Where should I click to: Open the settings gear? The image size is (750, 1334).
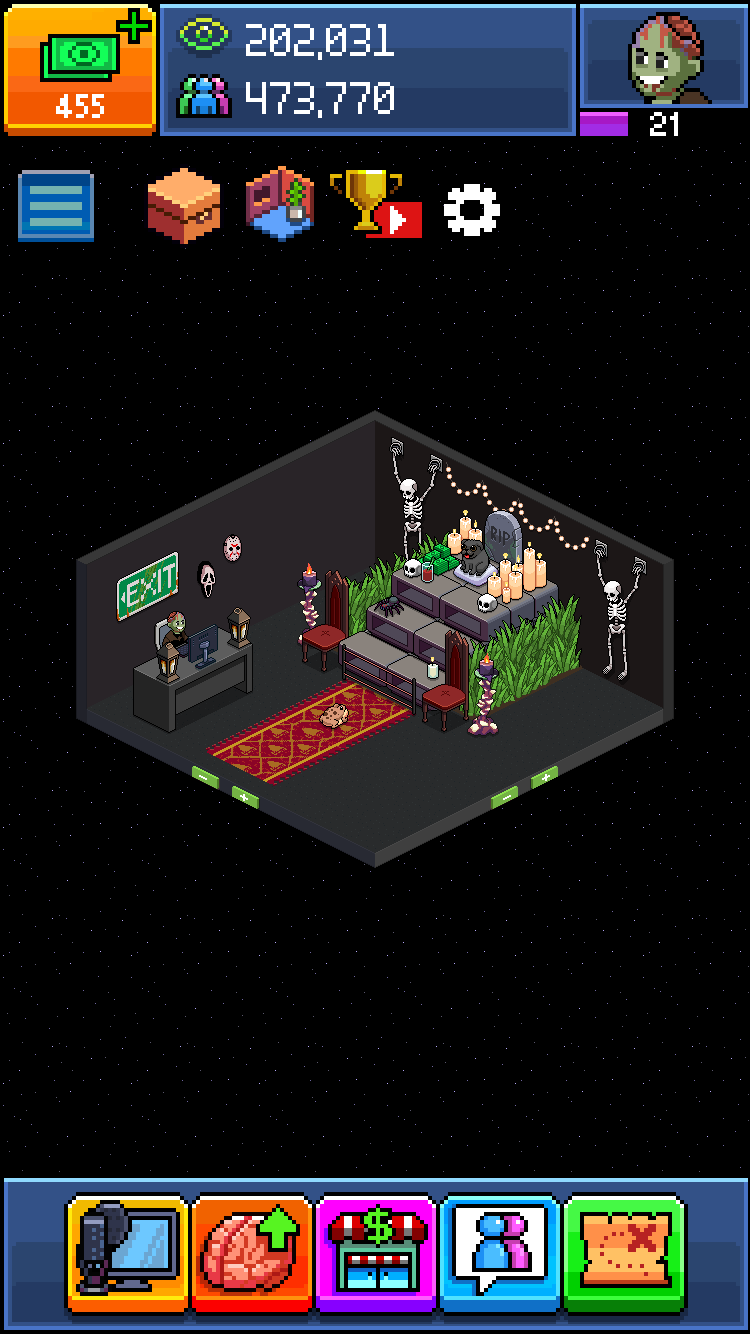coord(471,210)
